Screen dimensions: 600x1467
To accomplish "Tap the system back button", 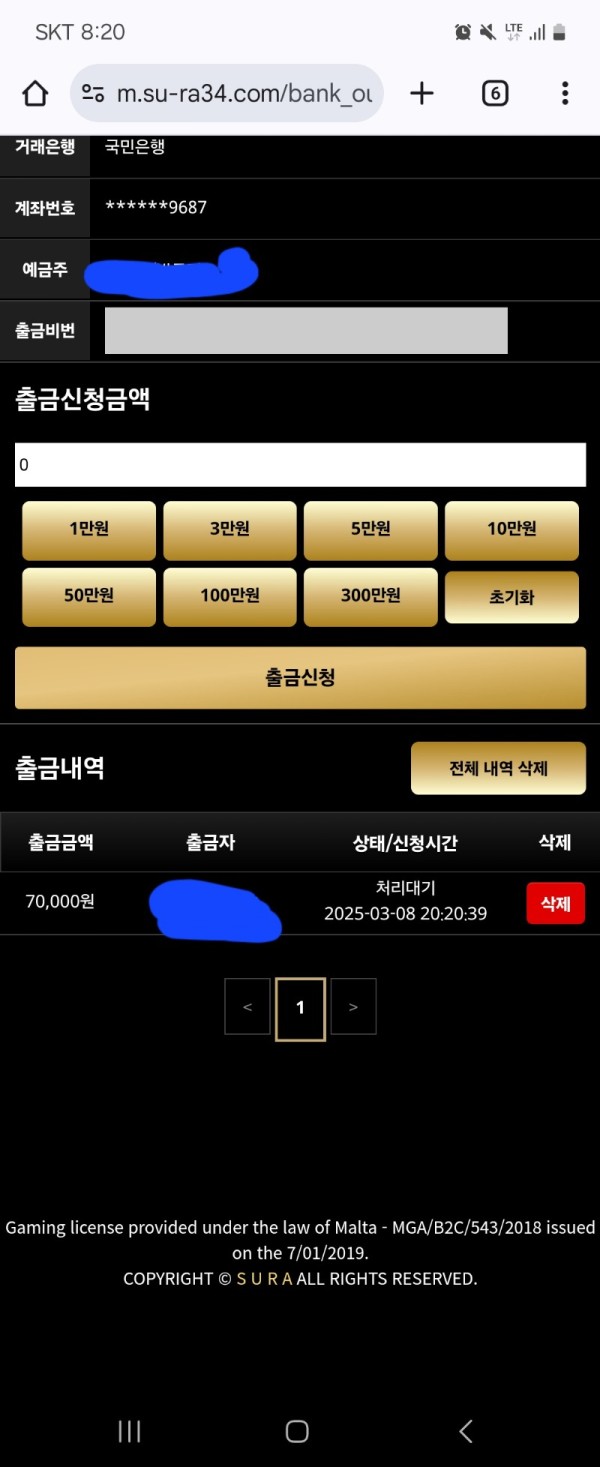I will (465, 1431).
